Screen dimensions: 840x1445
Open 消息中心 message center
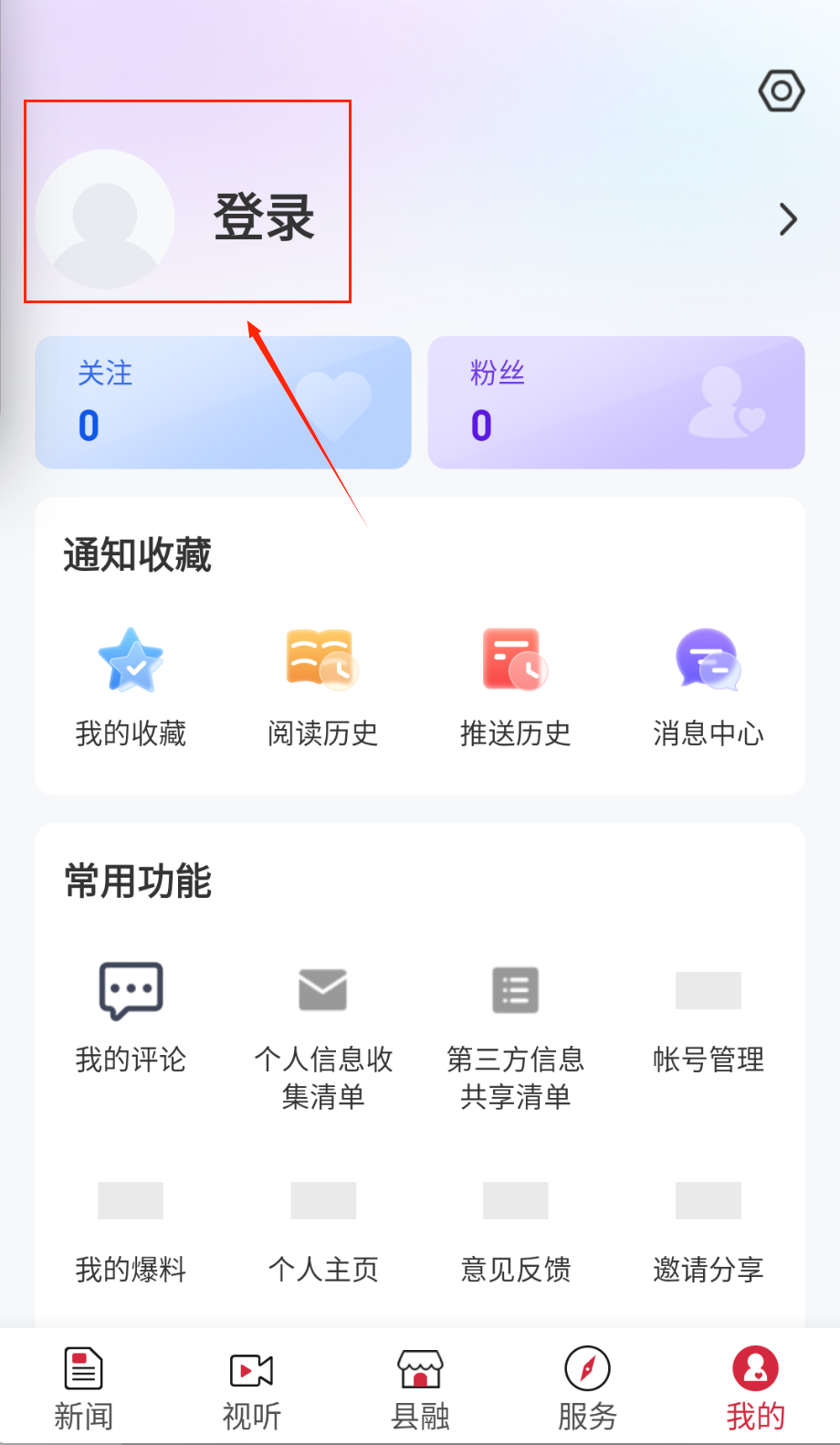click(708, 687)
